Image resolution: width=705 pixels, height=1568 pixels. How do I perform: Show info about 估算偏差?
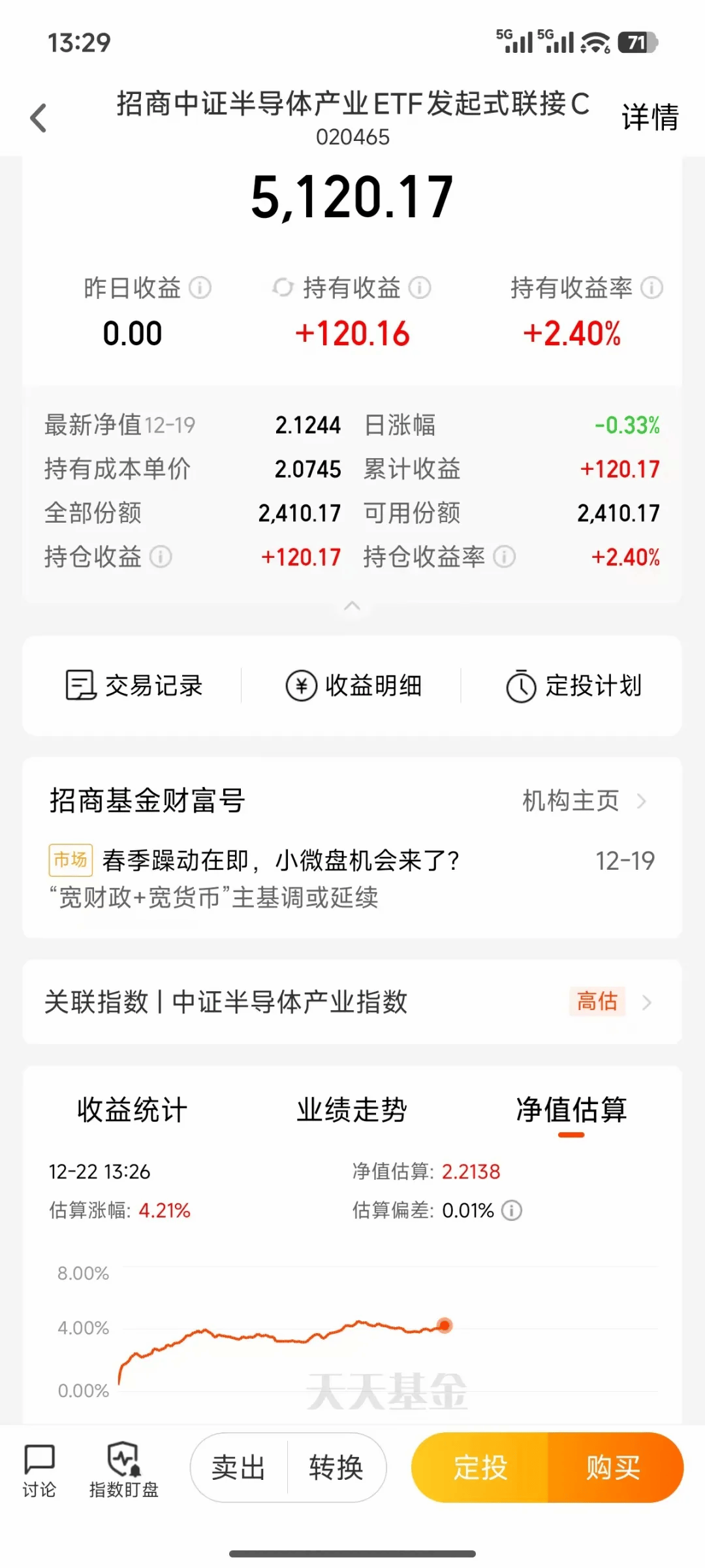(x=512, y=1210)
